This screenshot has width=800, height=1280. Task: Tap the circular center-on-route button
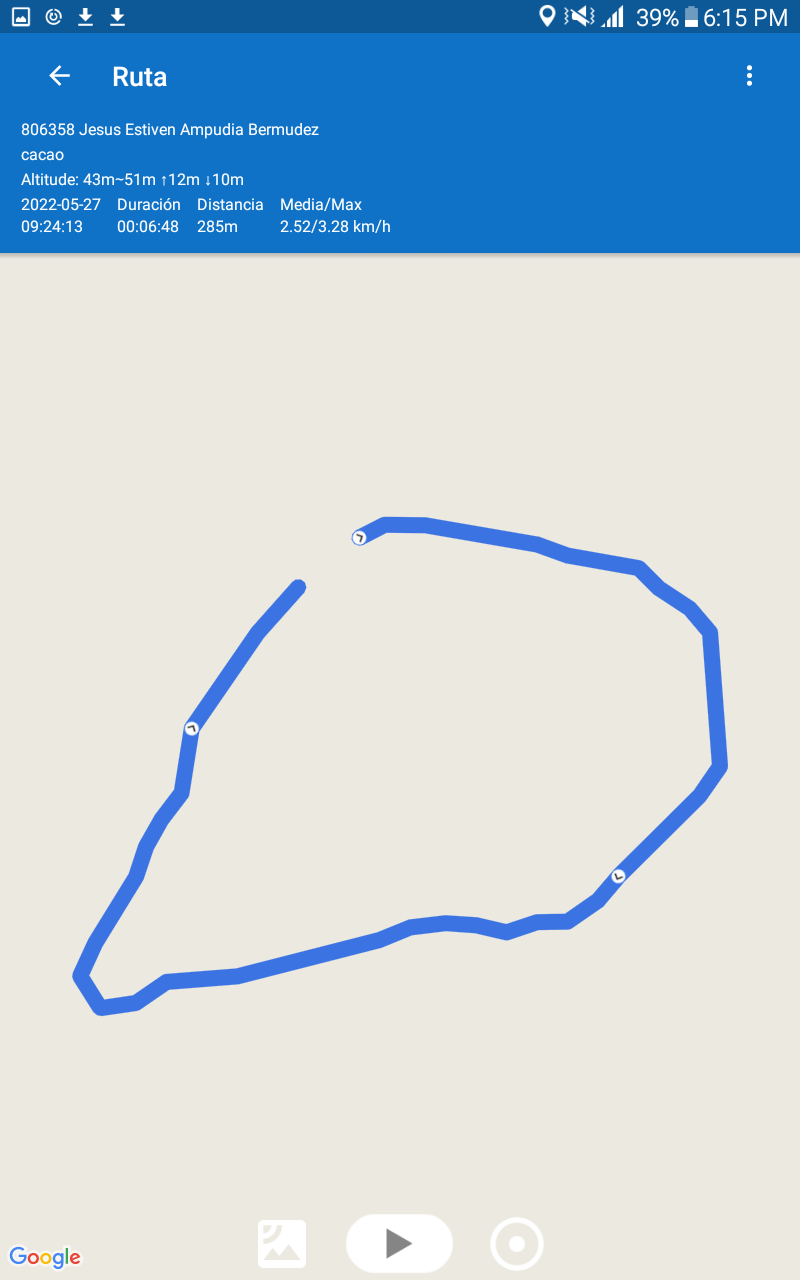tap(517, 1244)
